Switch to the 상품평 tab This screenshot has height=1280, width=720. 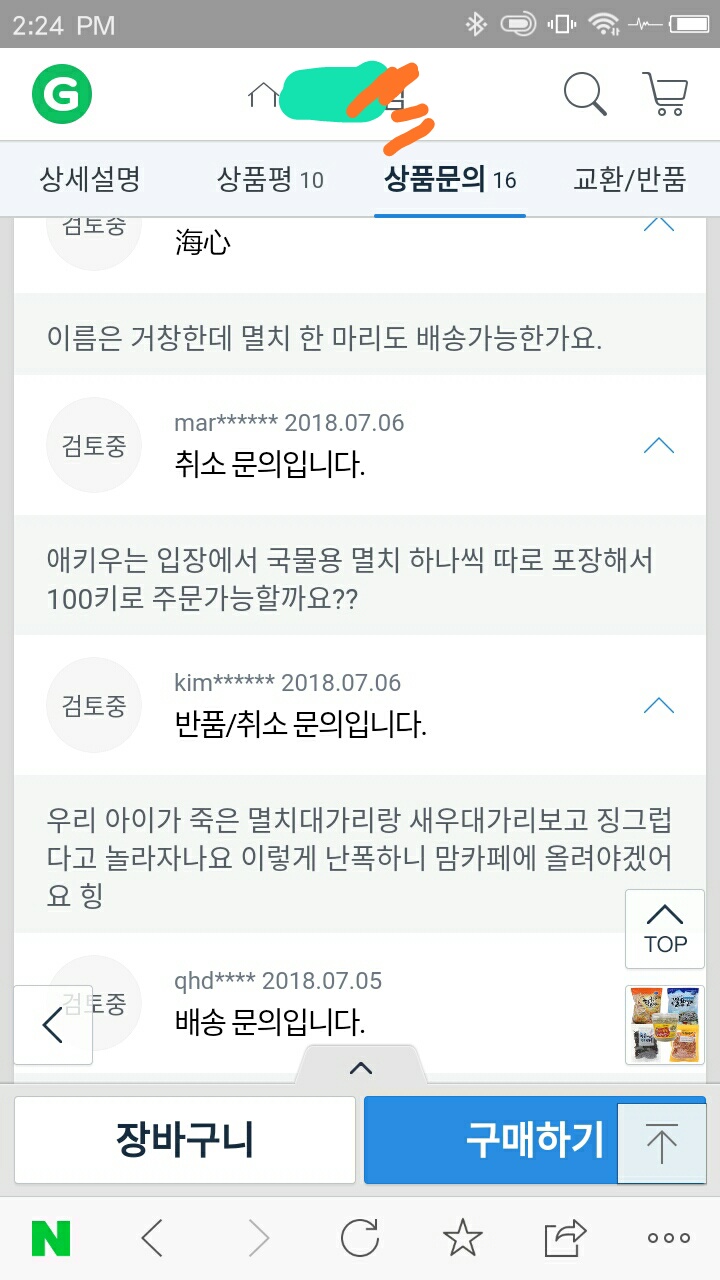[270, 180]
